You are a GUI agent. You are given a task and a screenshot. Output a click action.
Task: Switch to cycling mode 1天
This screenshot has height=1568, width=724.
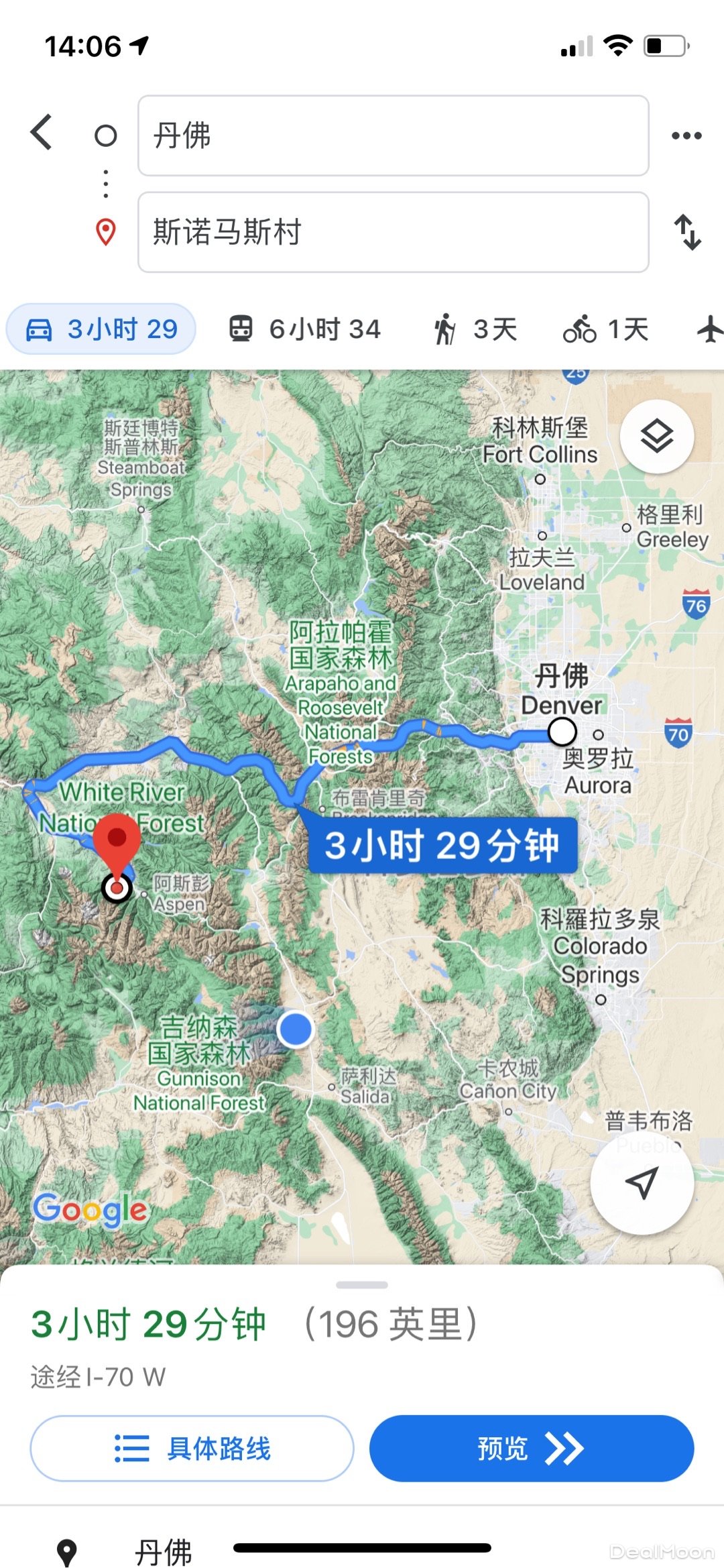[606, 329]
